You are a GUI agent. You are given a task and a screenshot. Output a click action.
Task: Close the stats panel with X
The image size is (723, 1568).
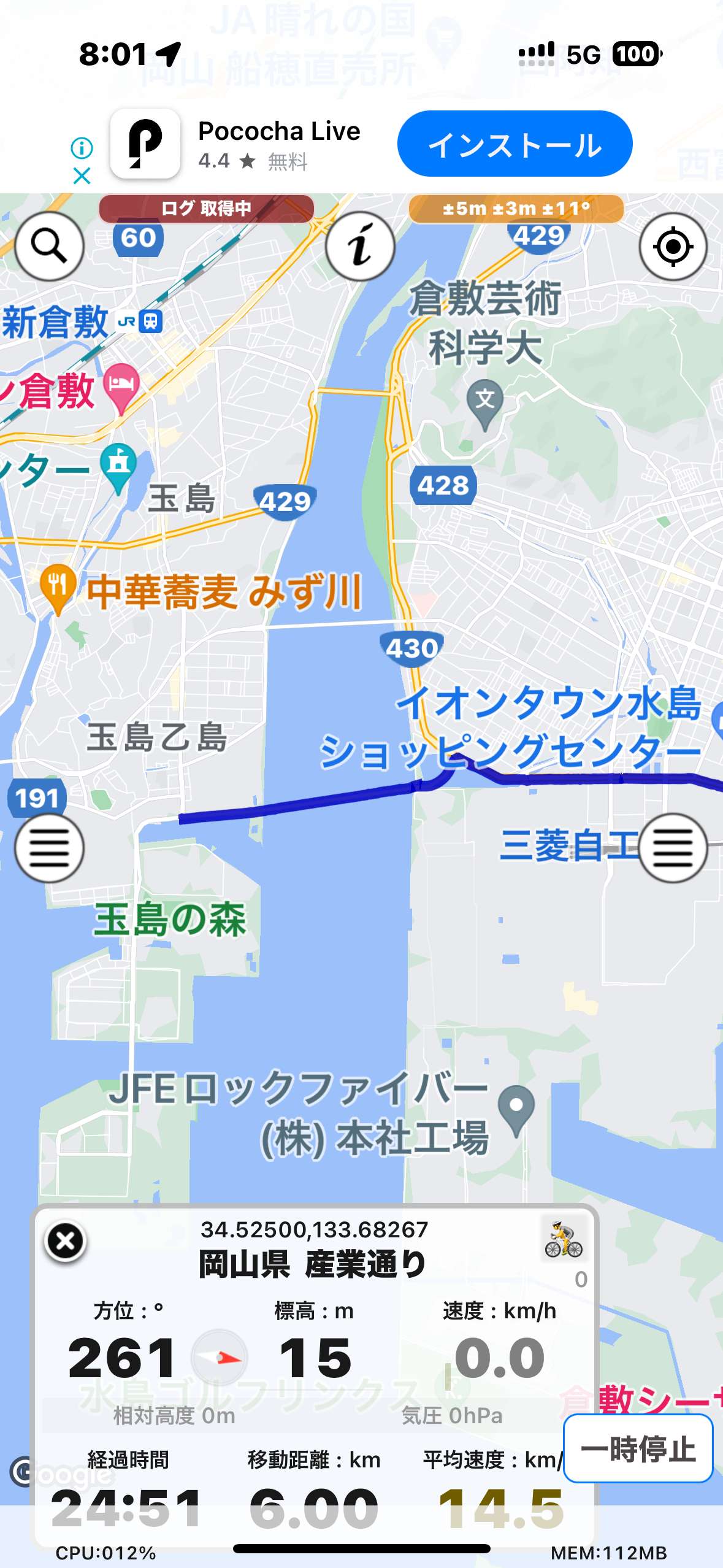pyautogui.click(x=65, y=1241)
